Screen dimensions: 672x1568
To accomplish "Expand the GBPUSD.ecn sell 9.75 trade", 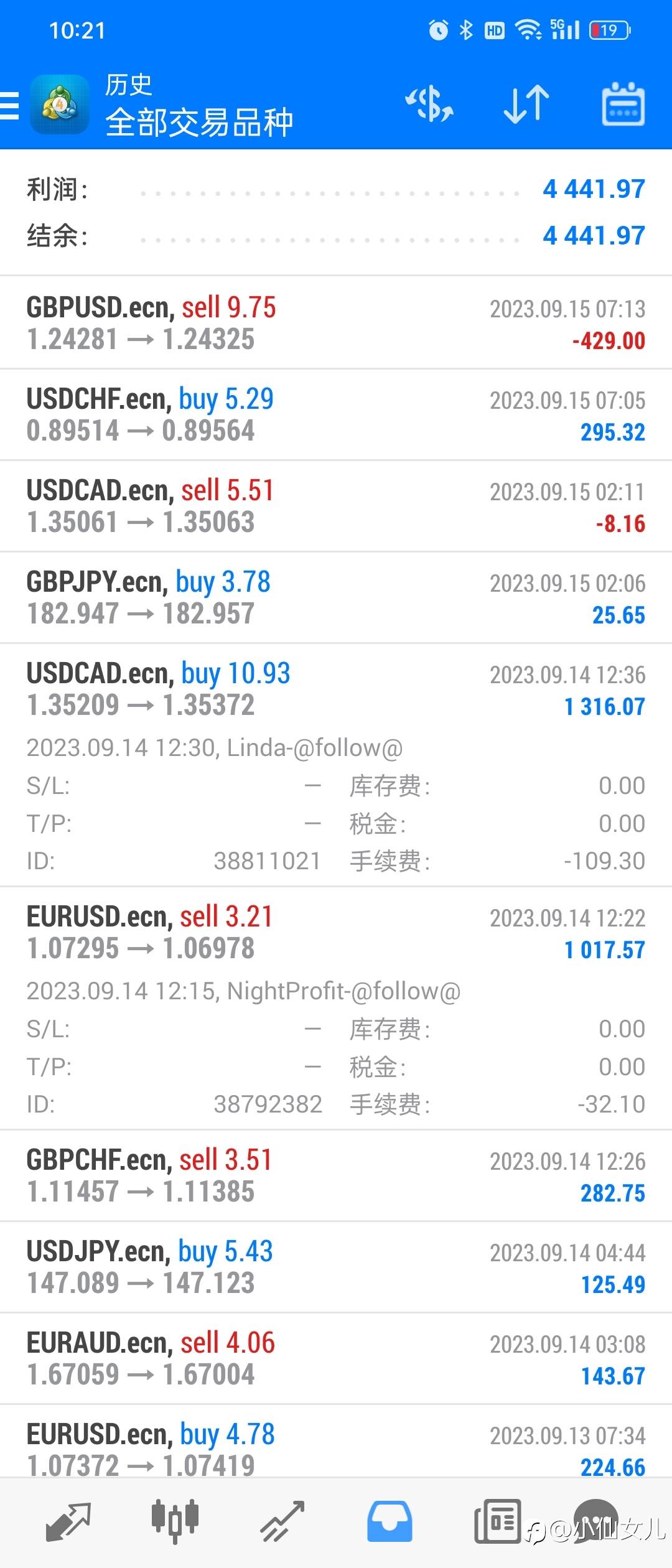I will pyautogui.click(x=336, y=323).
